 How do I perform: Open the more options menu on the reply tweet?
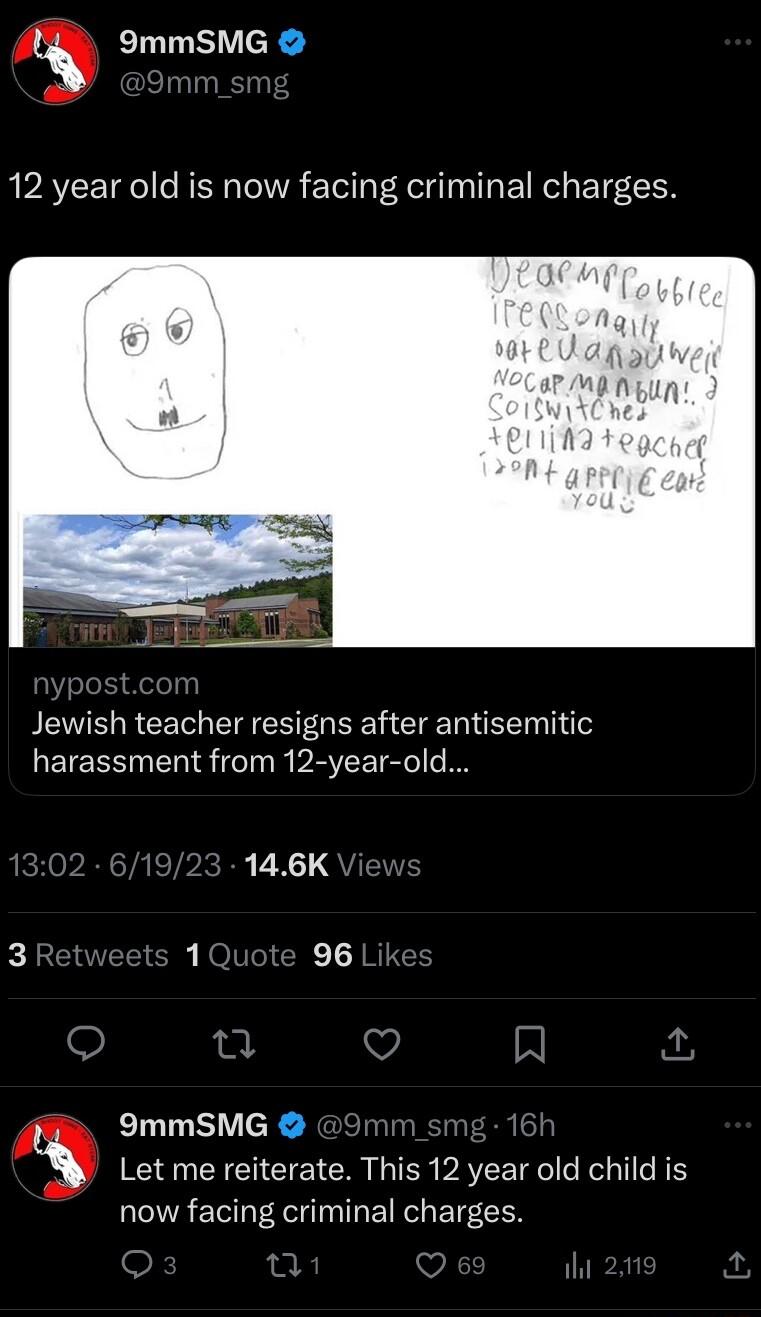coord(736,1126)
